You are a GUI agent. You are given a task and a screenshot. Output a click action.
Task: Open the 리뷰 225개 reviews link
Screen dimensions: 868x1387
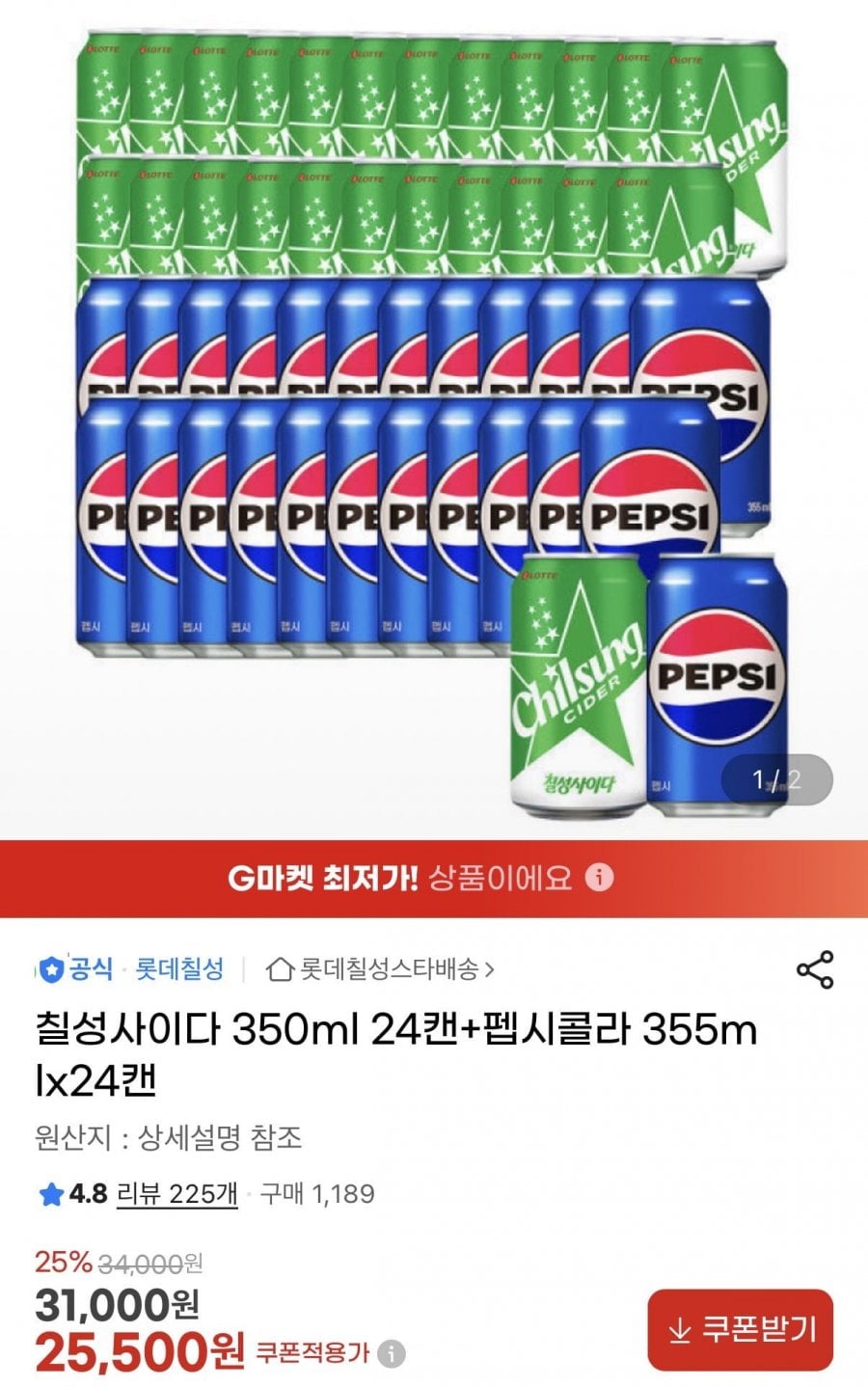click(x=178, y=1192)
